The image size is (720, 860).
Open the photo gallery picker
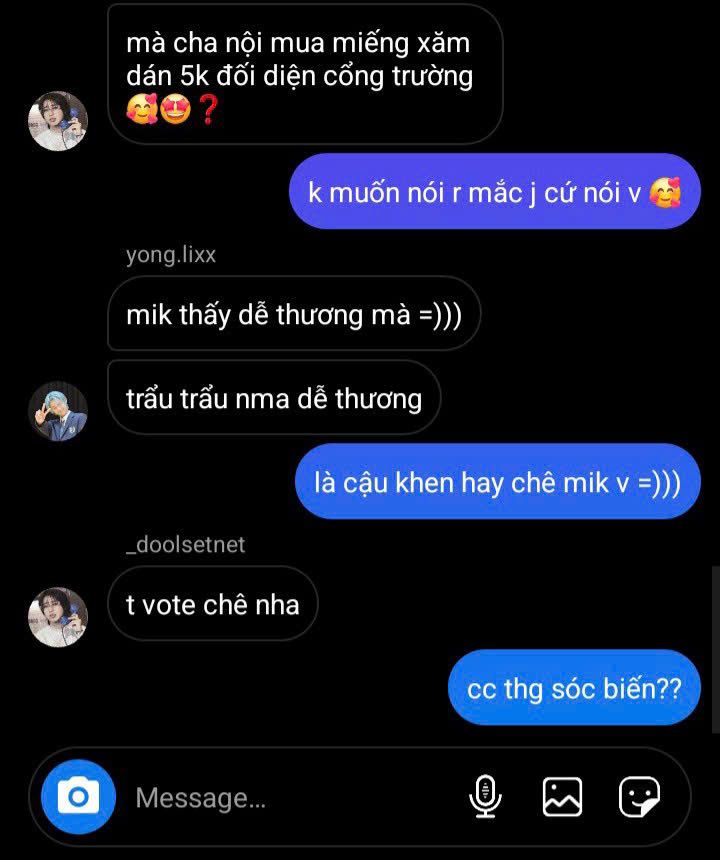pyautogui.click(x=562, y=797)
